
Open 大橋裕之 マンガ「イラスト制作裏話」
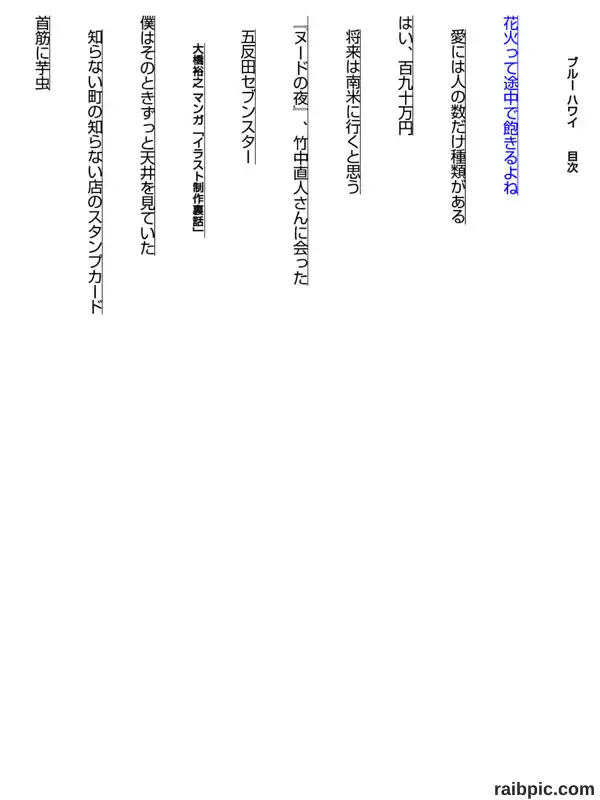198,140
